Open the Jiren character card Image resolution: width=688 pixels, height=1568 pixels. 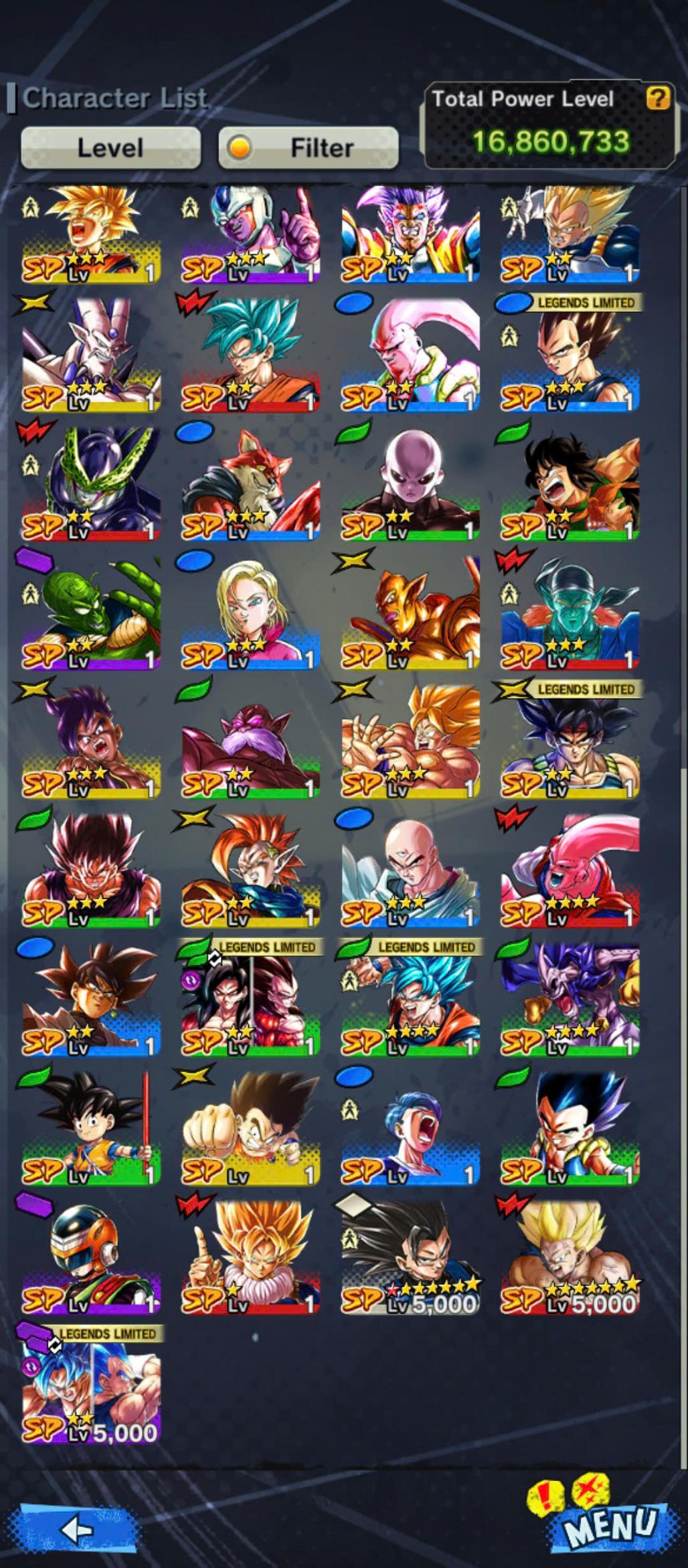[x=410, y=483]
